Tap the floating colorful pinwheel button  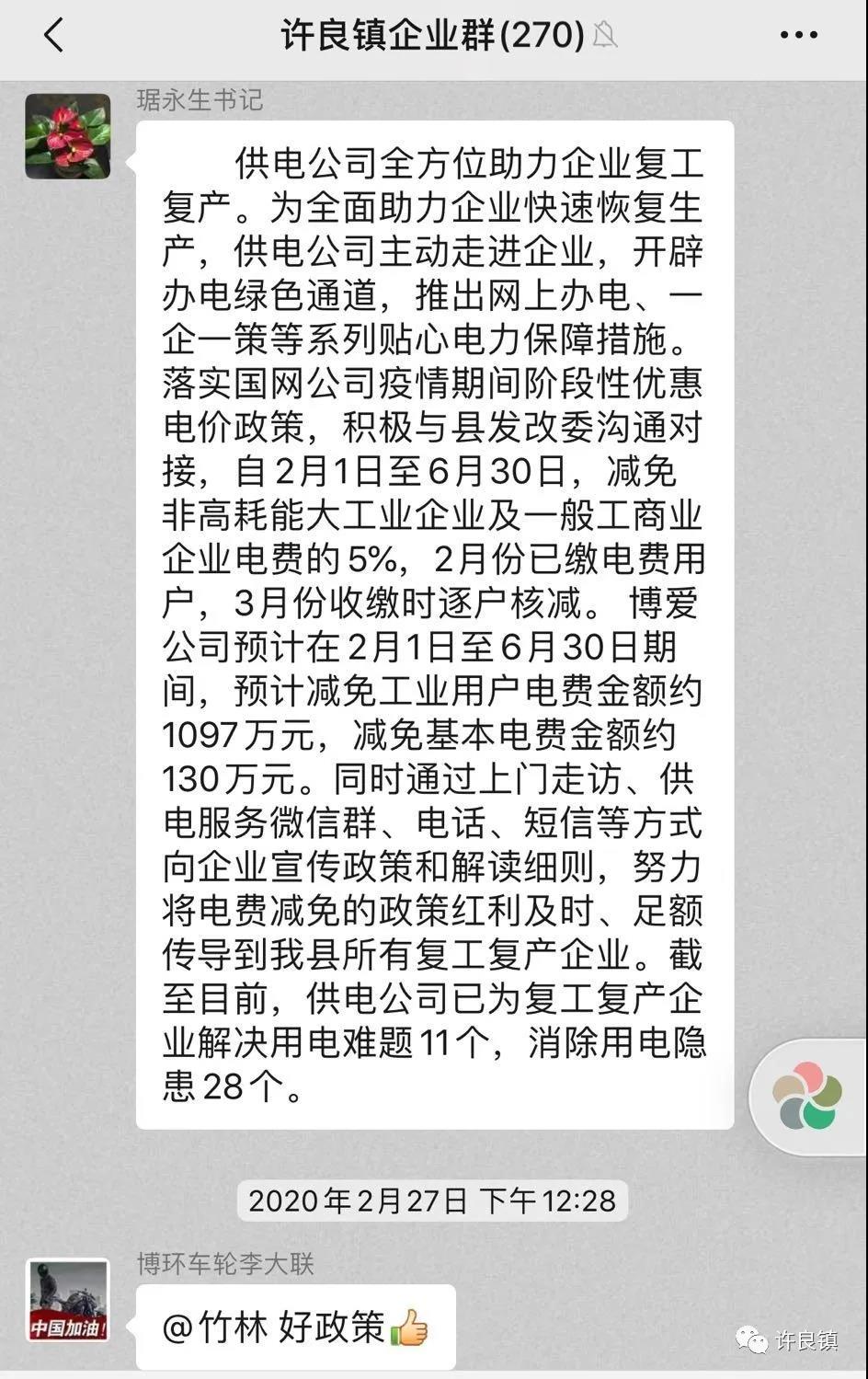(x=807, y=1096)
